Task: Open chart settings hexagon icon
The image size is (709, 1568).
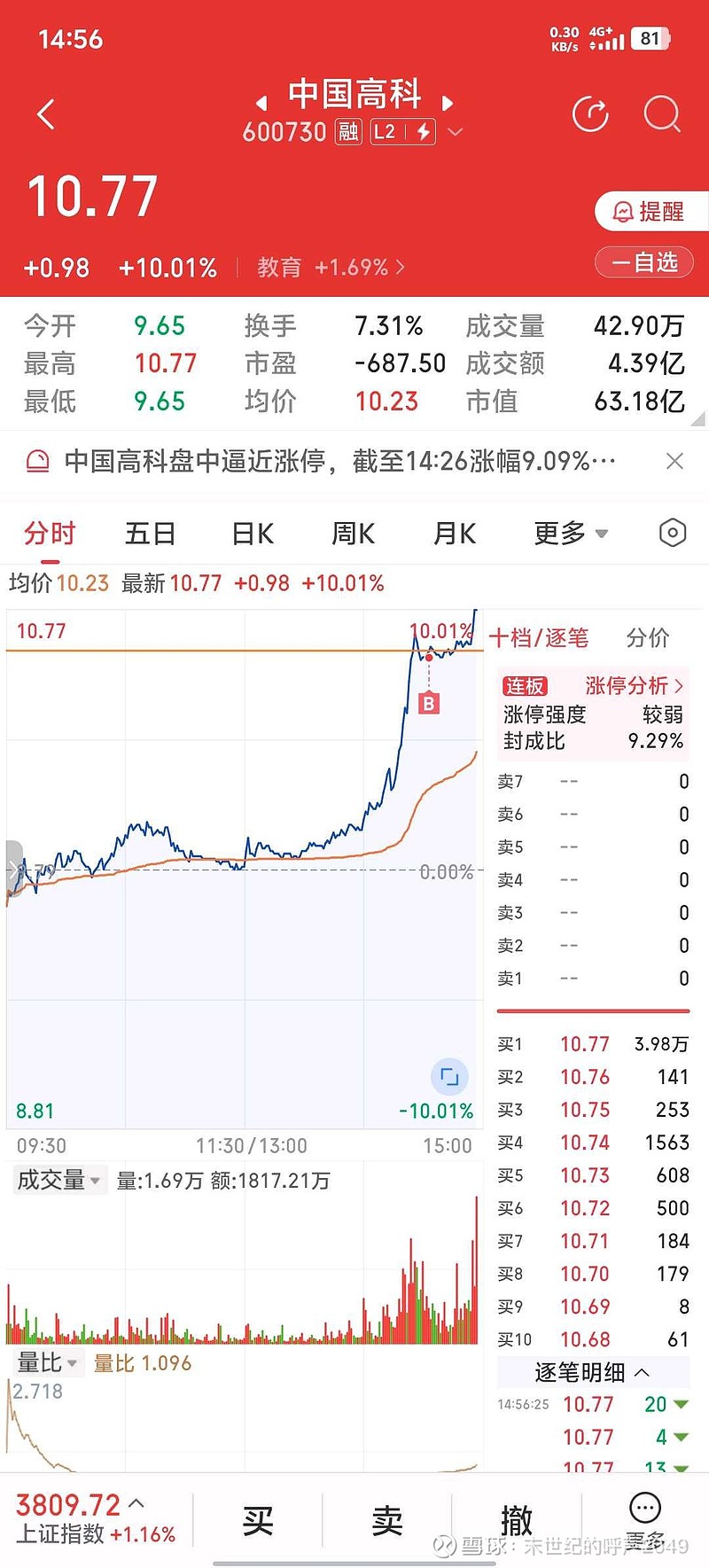Action: pyautogui.click(x=673, y=533)
